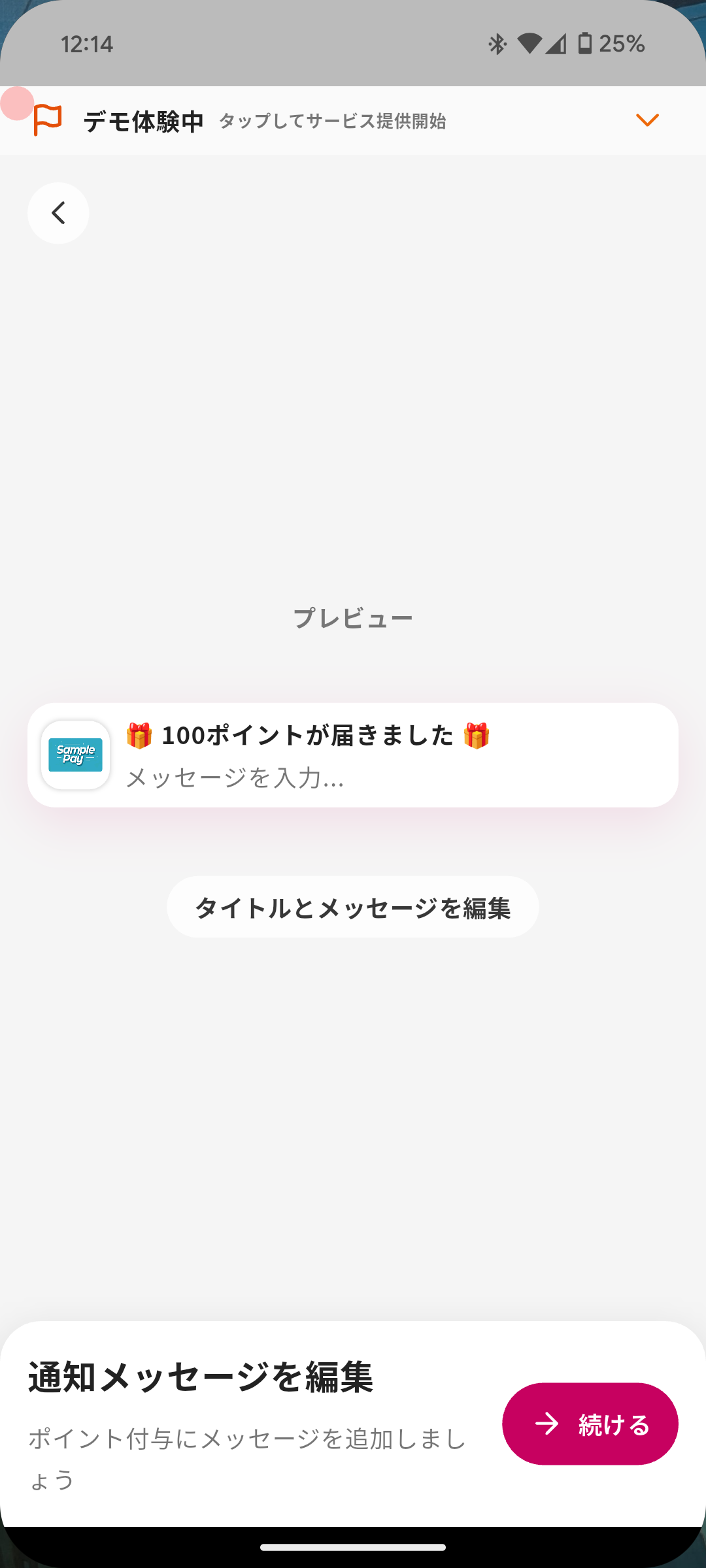Collapse the デモ体験中 banner with its chevron
This screenshot has height=1568, width=706.
click(x=647, y=120)
